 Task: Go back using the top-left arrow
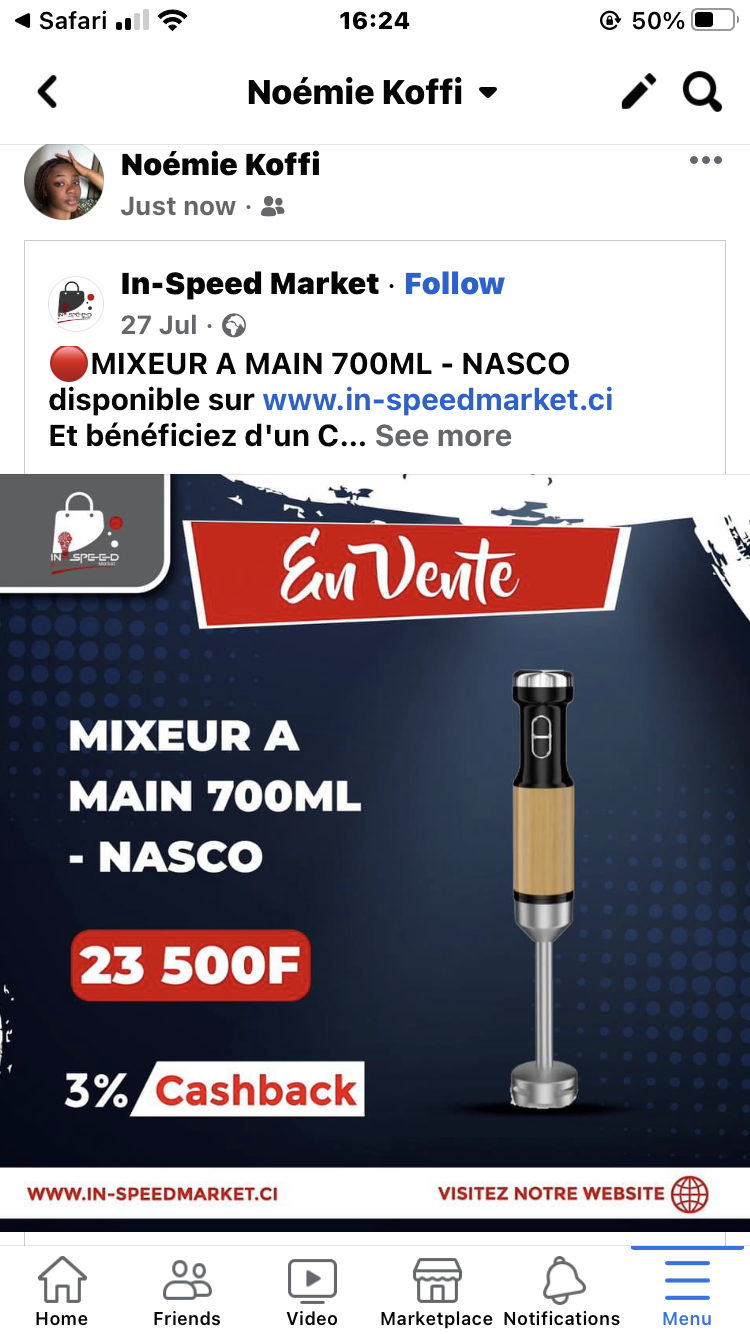tap(47, 92)
